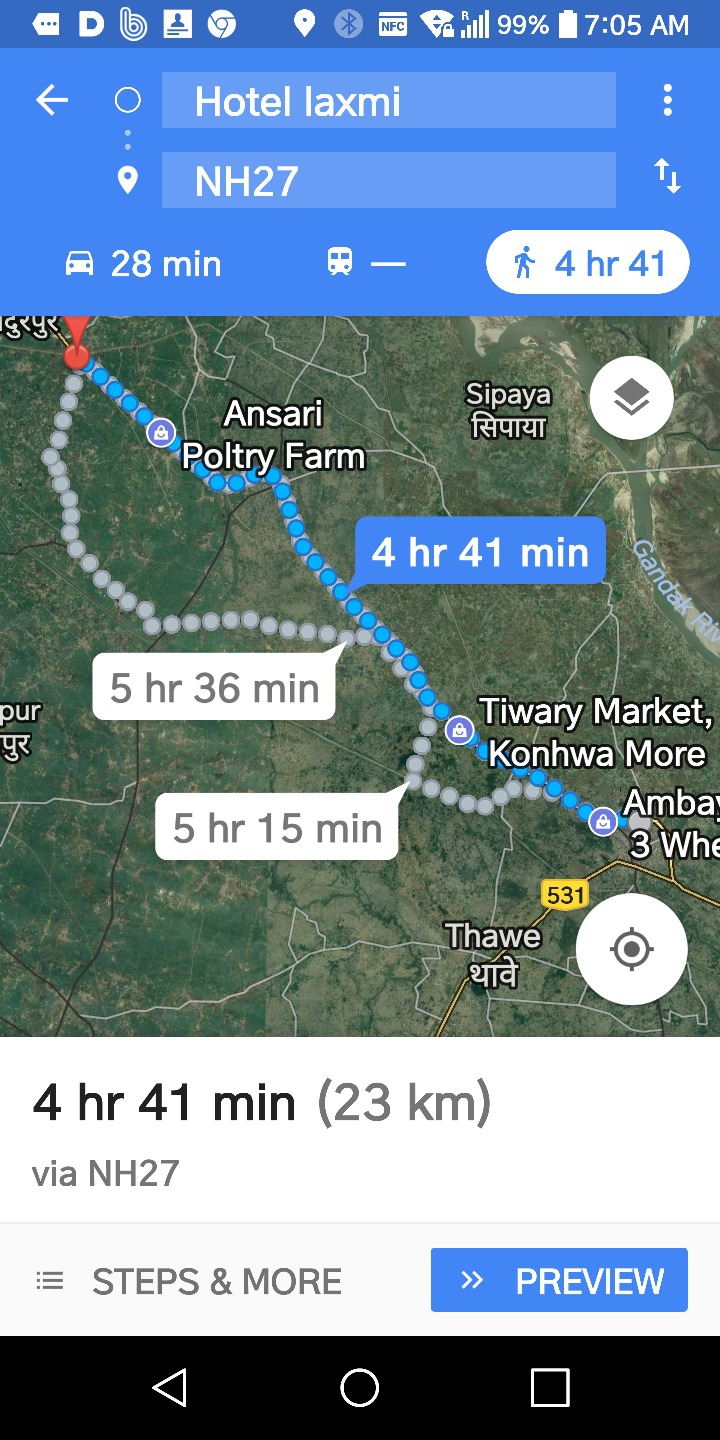The height and width of the screenshot is (1440, 720).
Task: Select walking mode 4 hr 41
Action: pyautogui.click(x=588, y=263)
